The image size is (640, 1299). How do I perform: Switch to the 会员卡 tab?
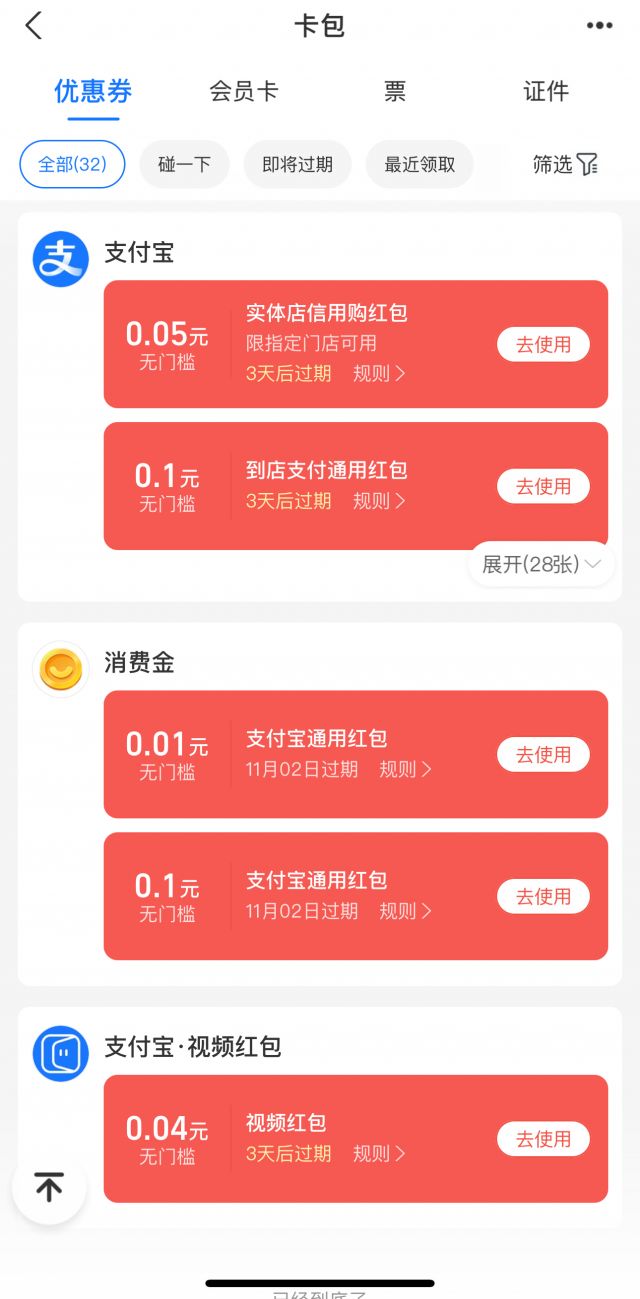click(243, 91)
